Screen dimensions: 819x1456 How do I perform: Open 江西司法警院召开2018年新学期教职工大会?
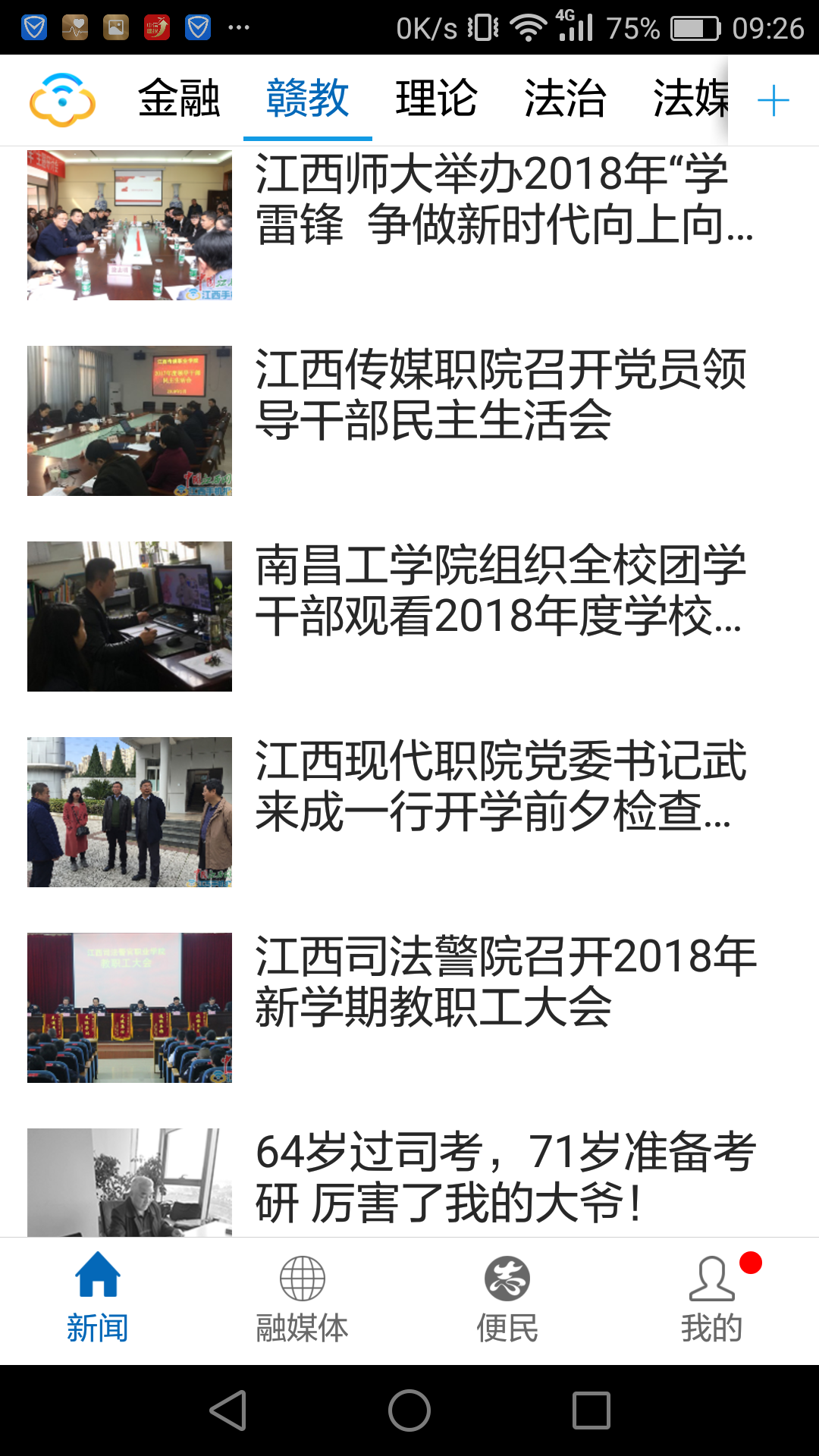pos(506,982)
